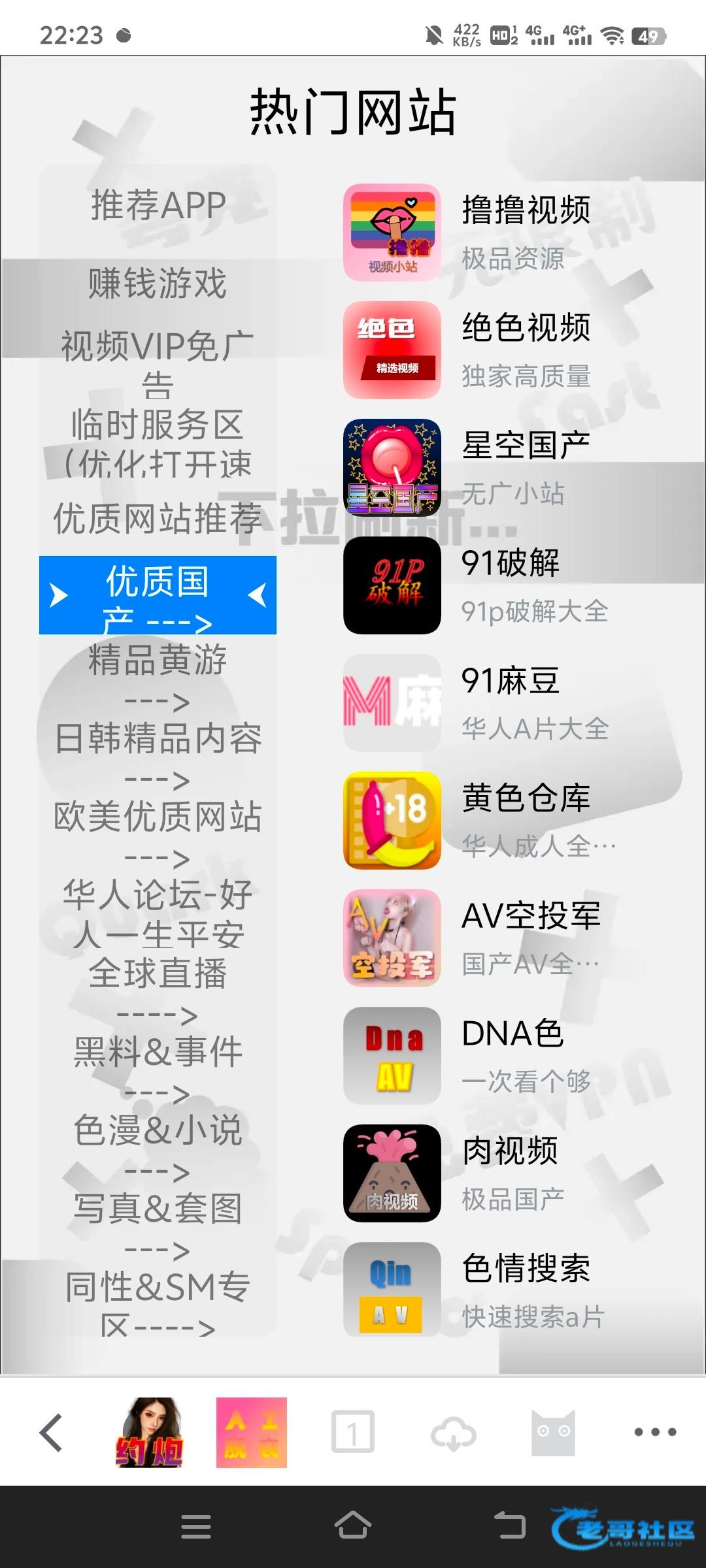Switch to the 优质网站推荐 category
The width and height of the screenshot is (706, 1568).
(x=158, y=519)
